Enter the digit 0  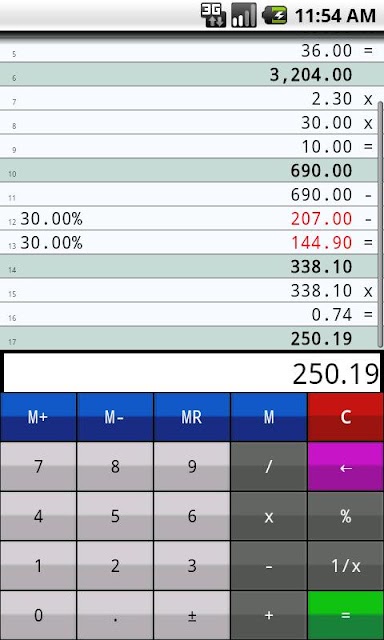click(x=38, y=616)
